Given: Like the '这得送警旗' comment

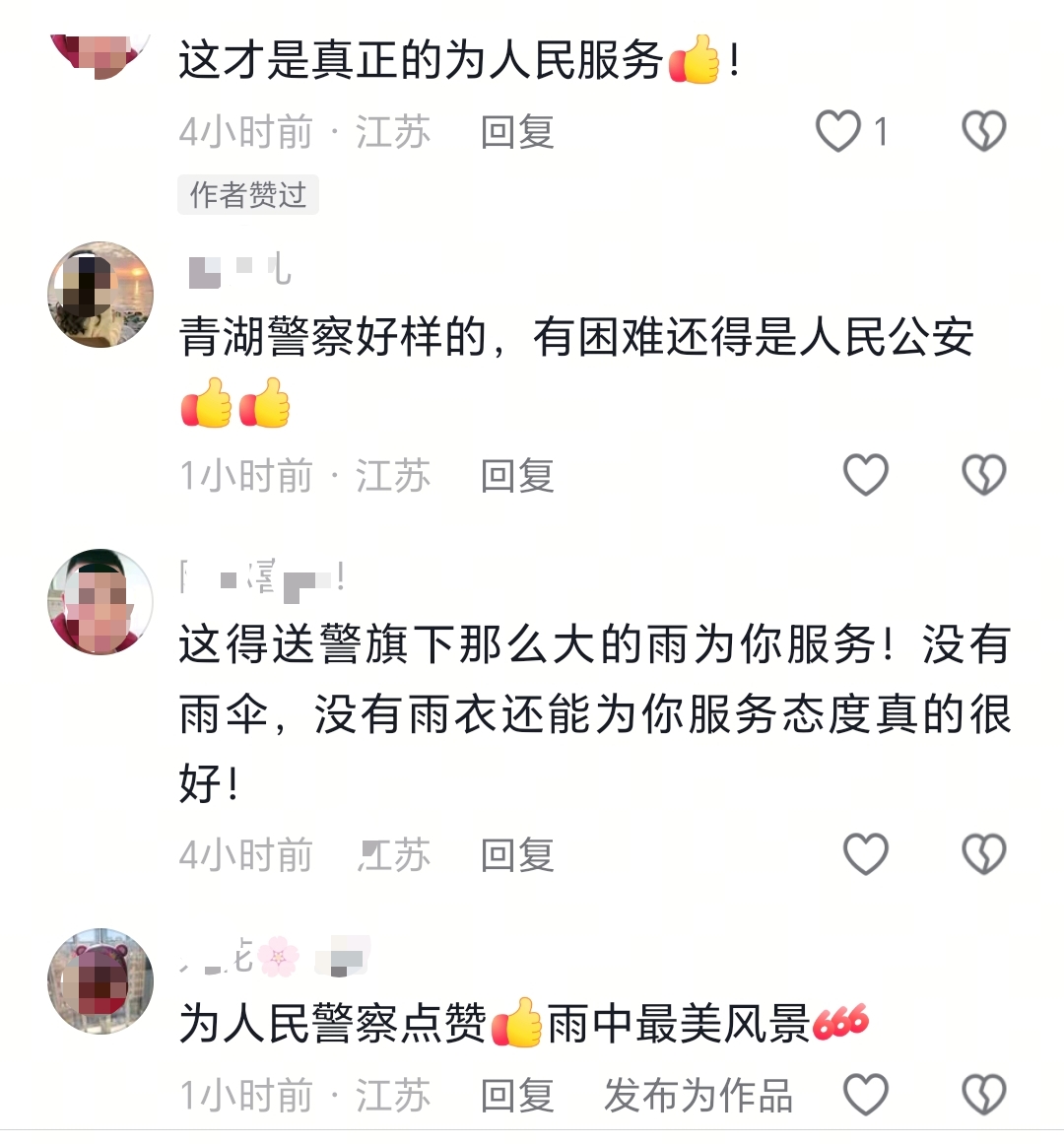Looking at the screenshot, I should (x=866, y=854).
